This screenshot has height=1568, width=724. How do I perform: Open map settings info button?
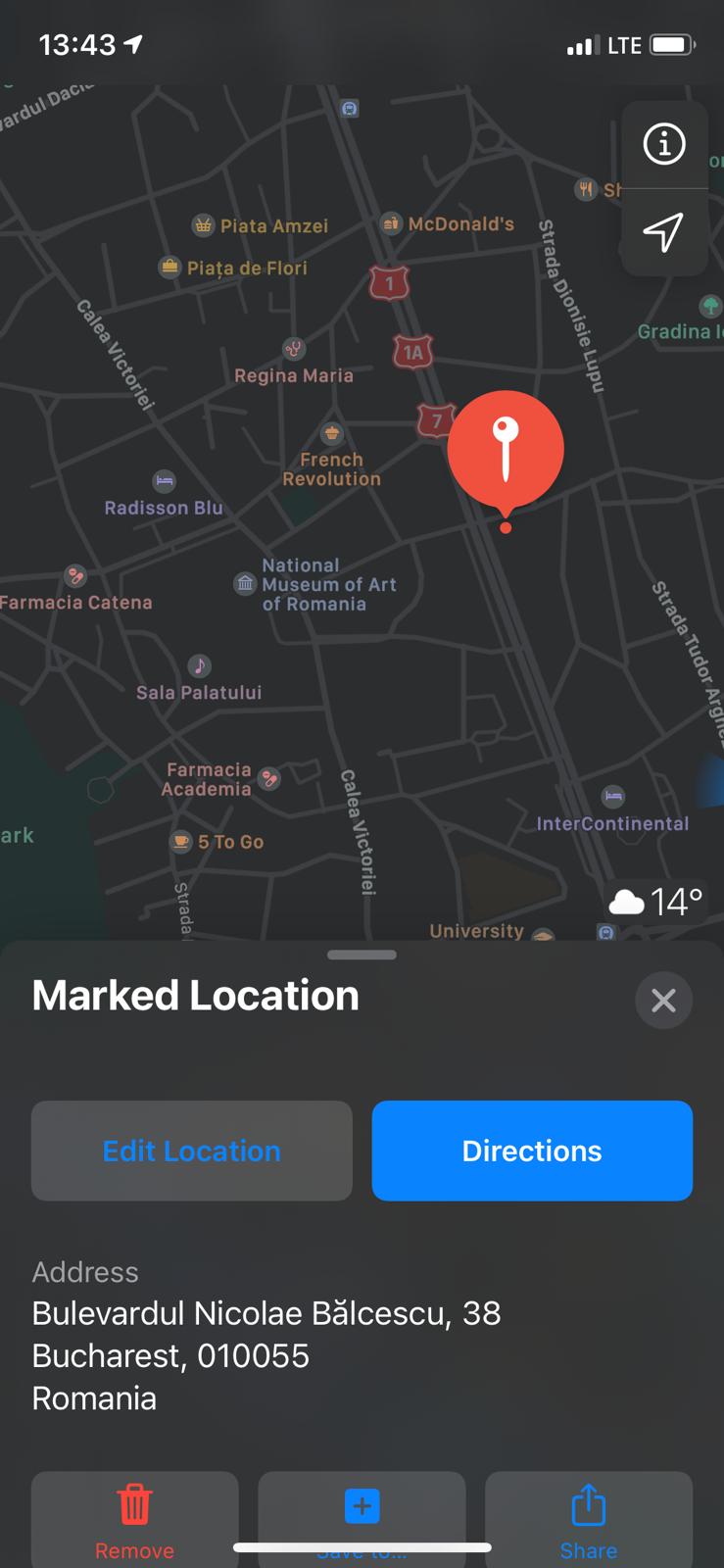(663, 145)
